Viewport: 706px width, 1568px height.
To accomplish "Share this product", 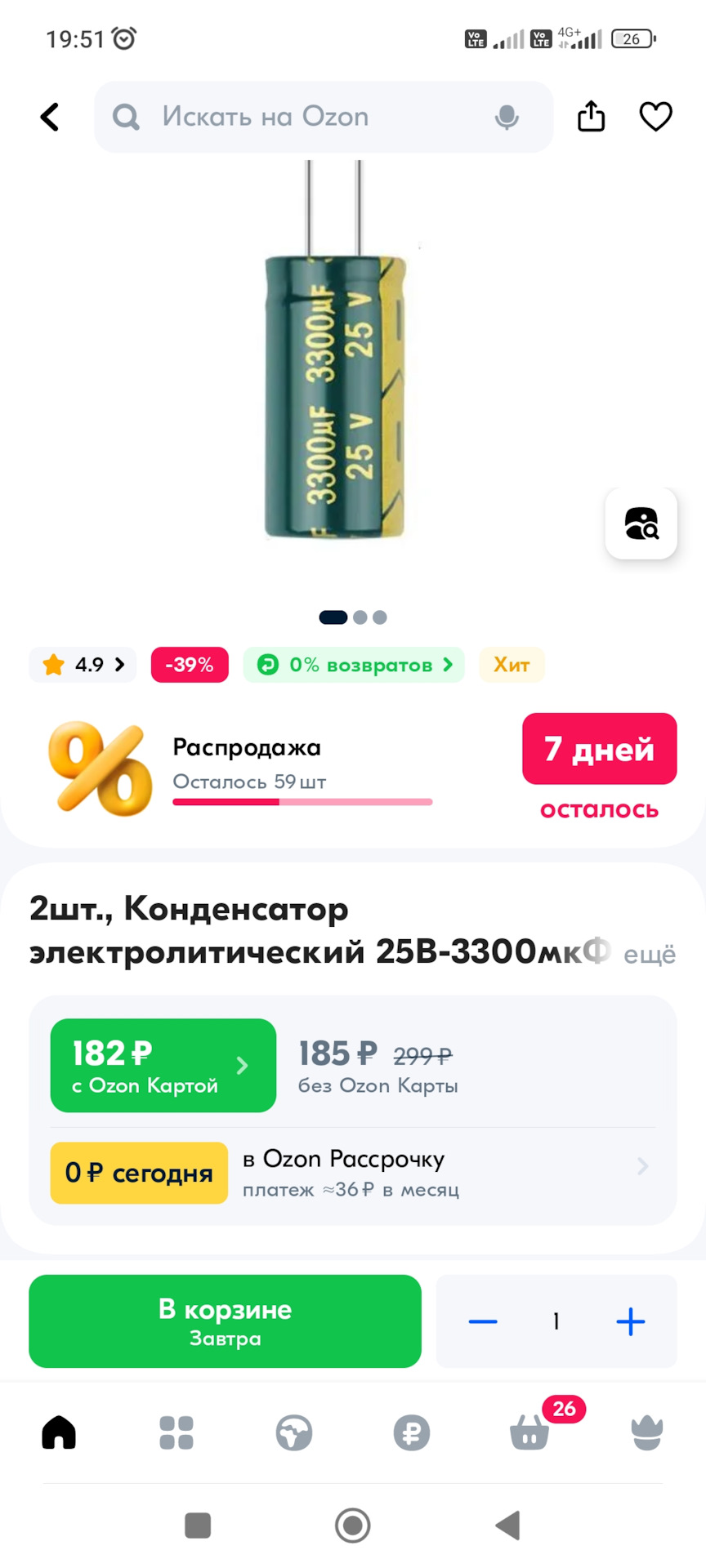I will point(591,116).
